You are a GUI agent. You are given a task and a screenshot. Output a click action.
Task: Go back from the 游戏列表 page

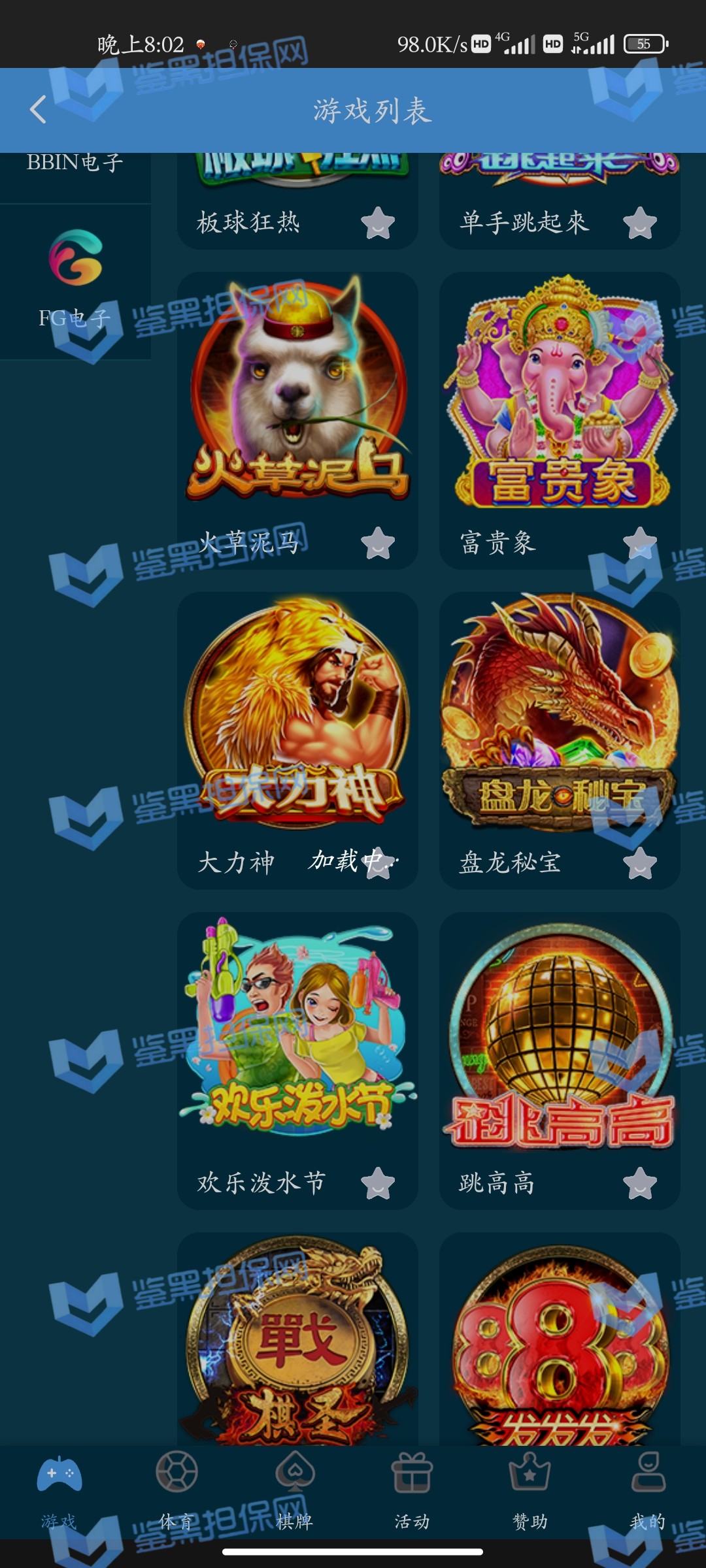click(x=38, y=110)
